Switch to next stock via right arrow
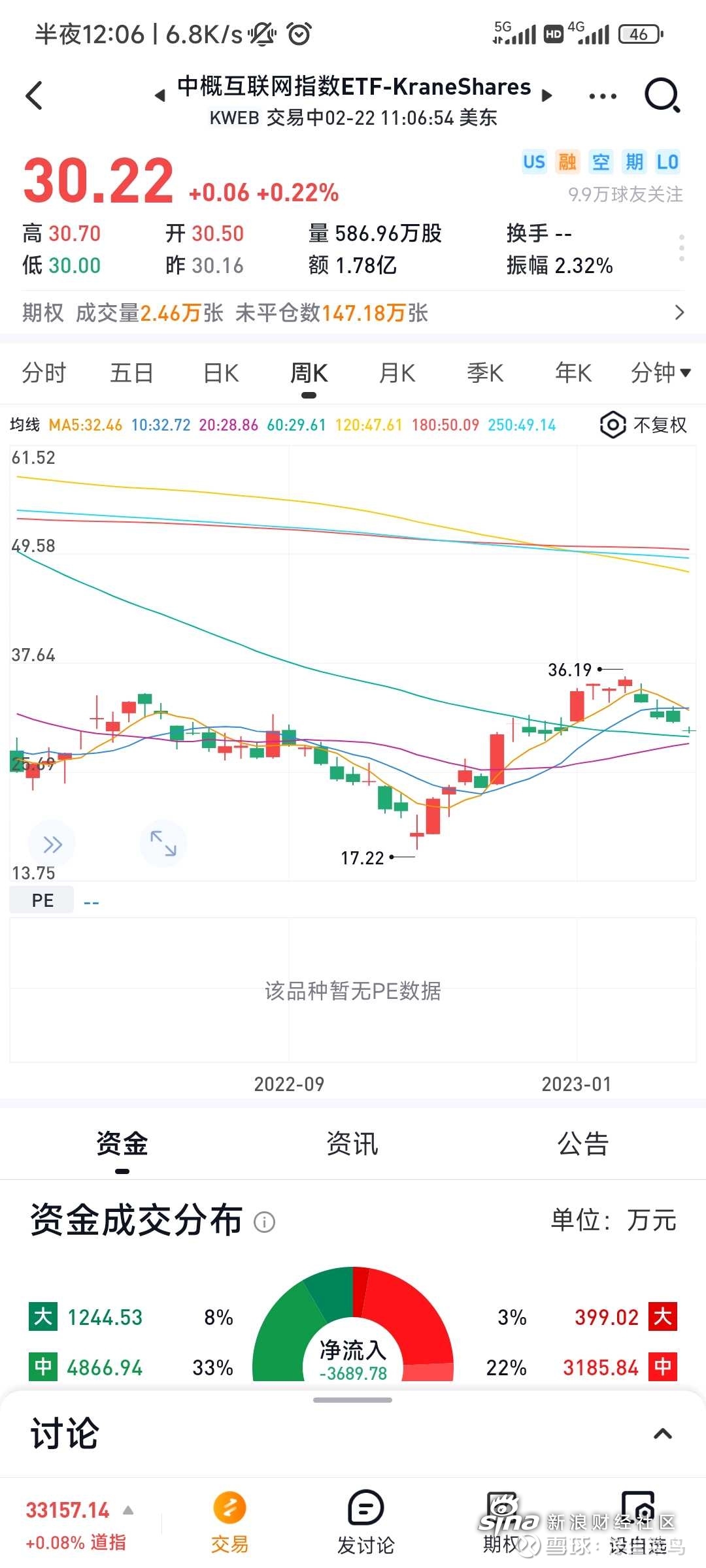The width and height of the screenshot is (706, 1568). (547, 96)
